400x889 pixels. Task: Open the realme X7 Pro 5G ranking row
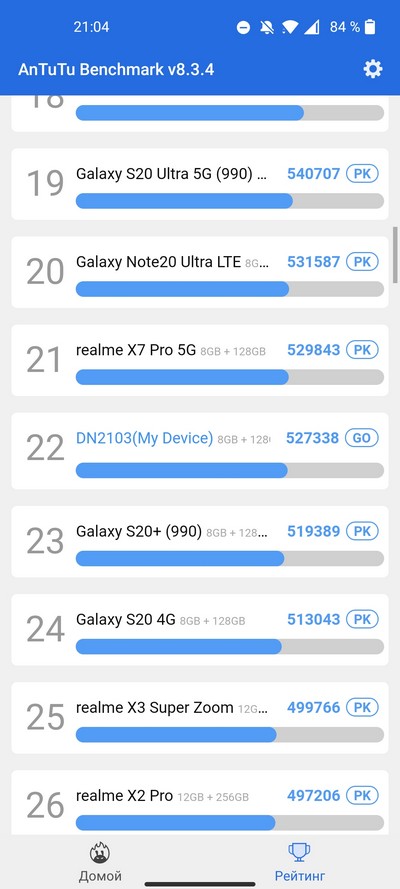pyautogui.click(x=200, y=360)
